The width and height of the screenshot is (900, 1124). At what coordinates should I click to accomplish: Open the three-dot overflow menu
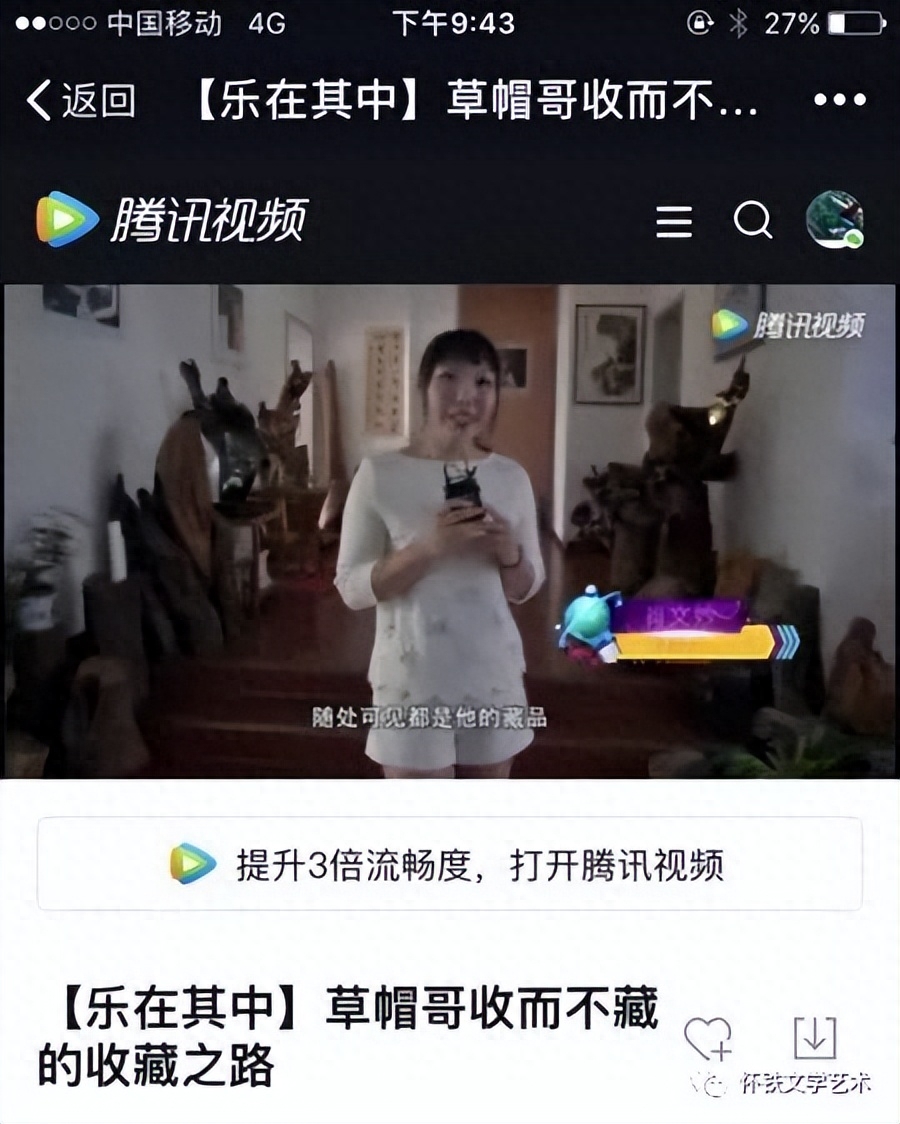coord(839,100)
